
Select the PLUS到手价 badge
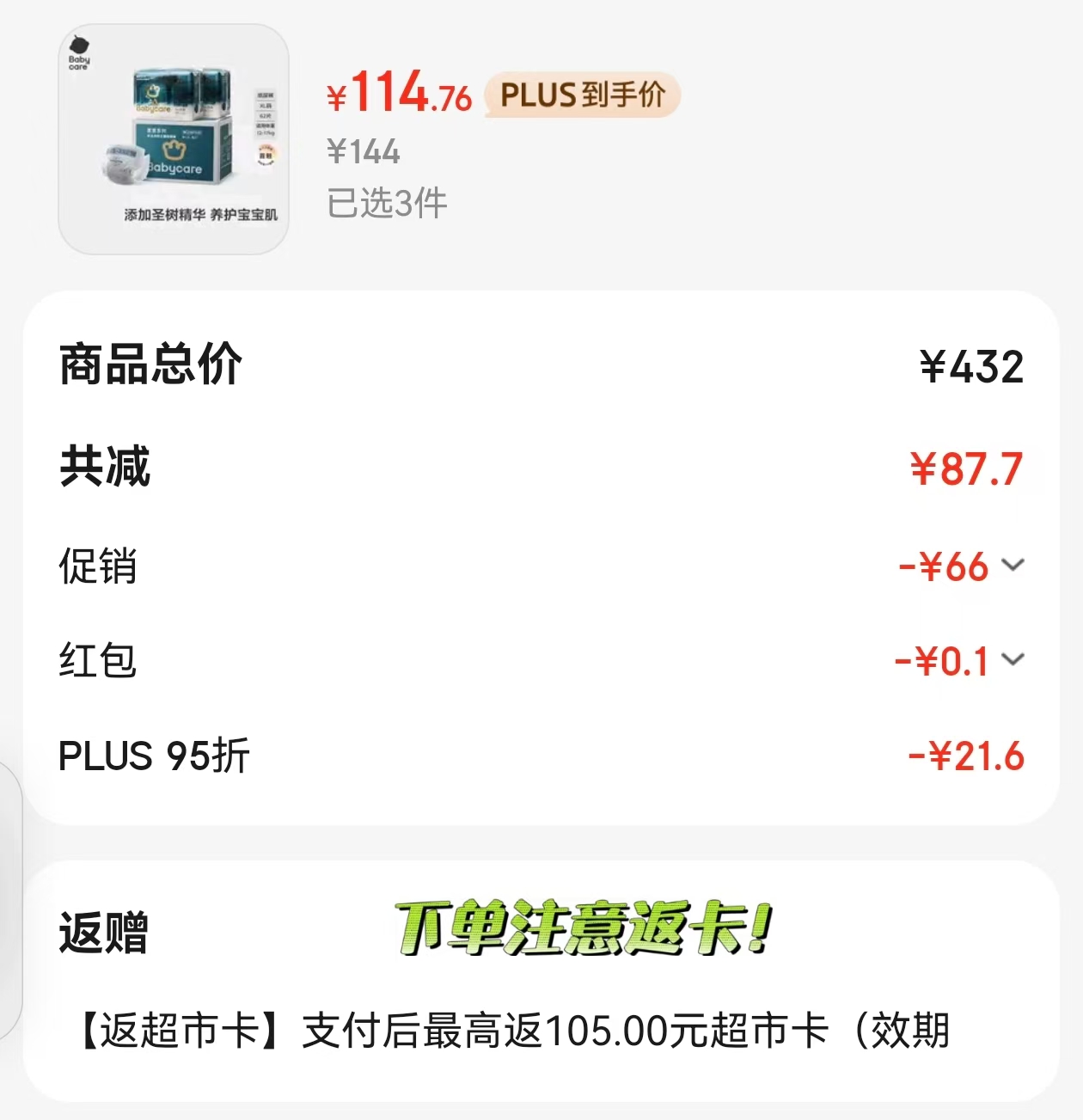click(x=582, y=95)
